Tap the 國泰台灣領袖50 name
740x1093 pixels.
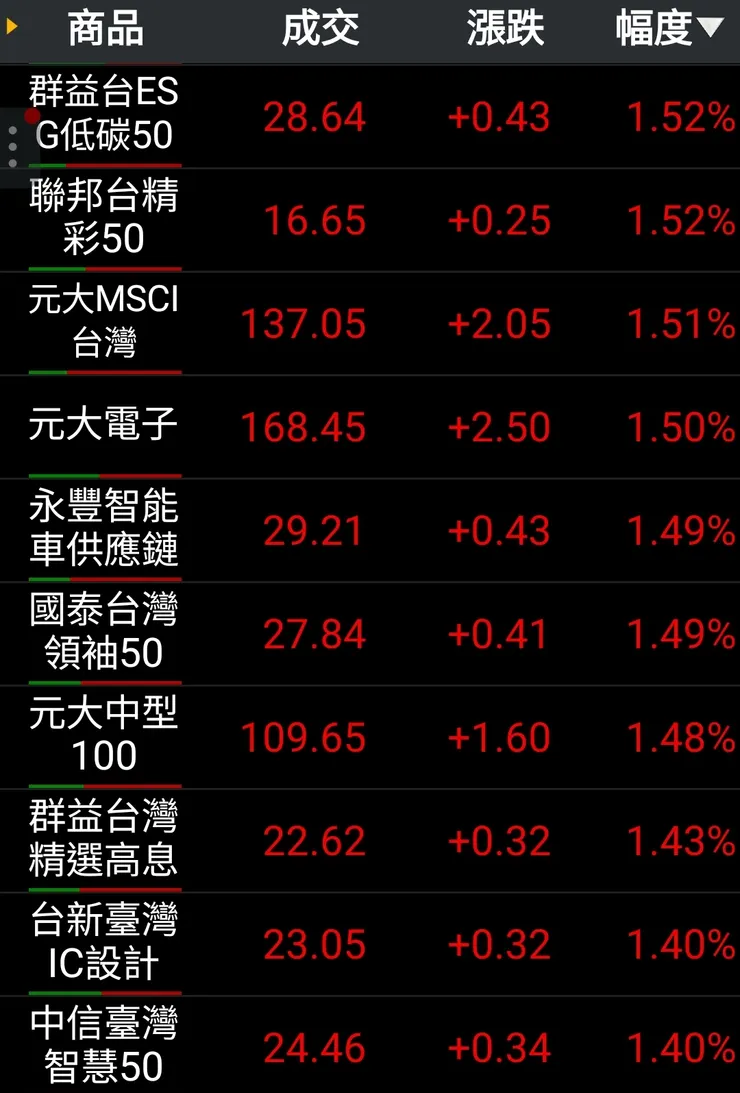click(x=103, y=633)
